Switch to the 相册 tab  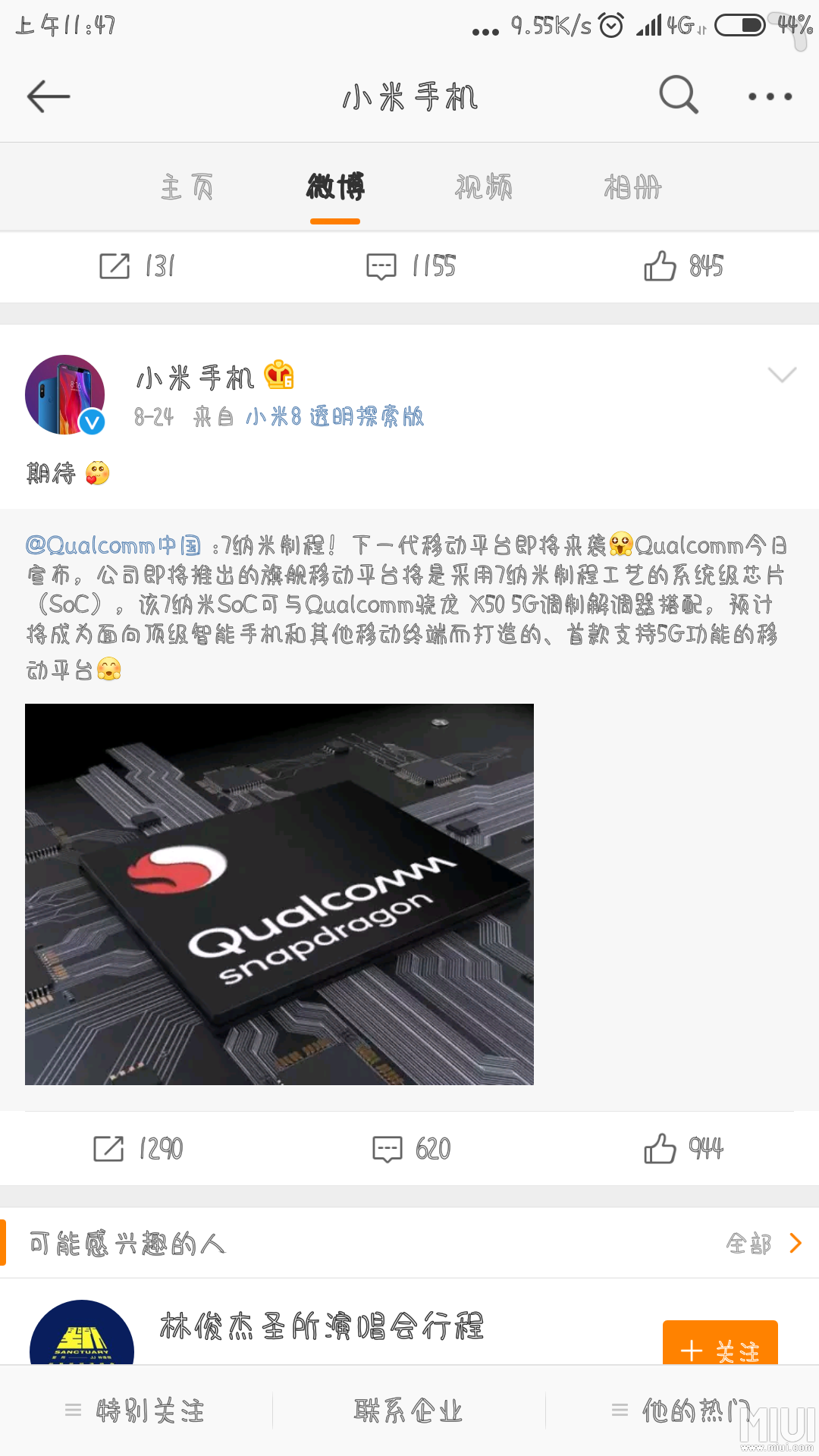pyautogui.click(x=632, y=187)
